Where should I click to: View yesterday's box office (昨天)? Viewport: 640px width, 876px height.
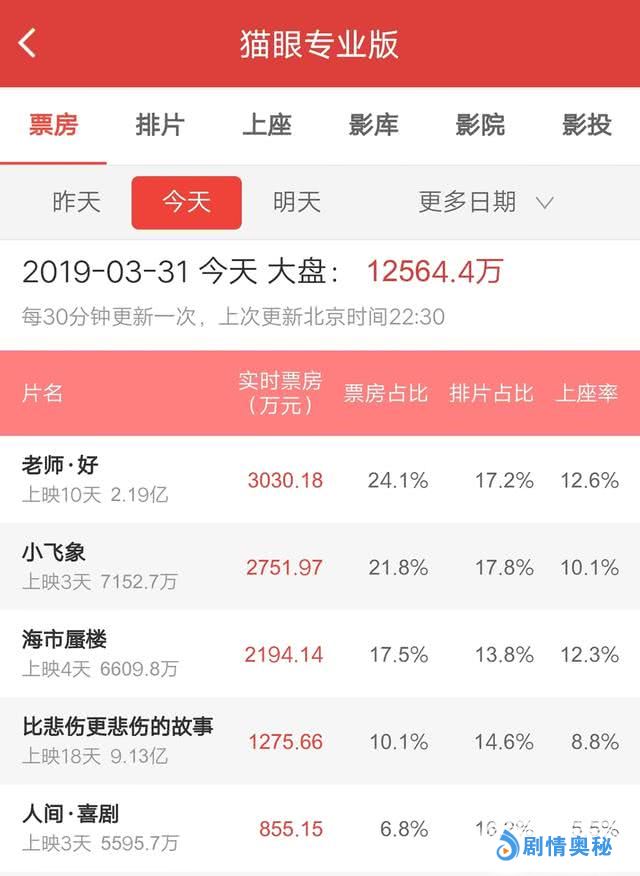[x=77, y=202]
